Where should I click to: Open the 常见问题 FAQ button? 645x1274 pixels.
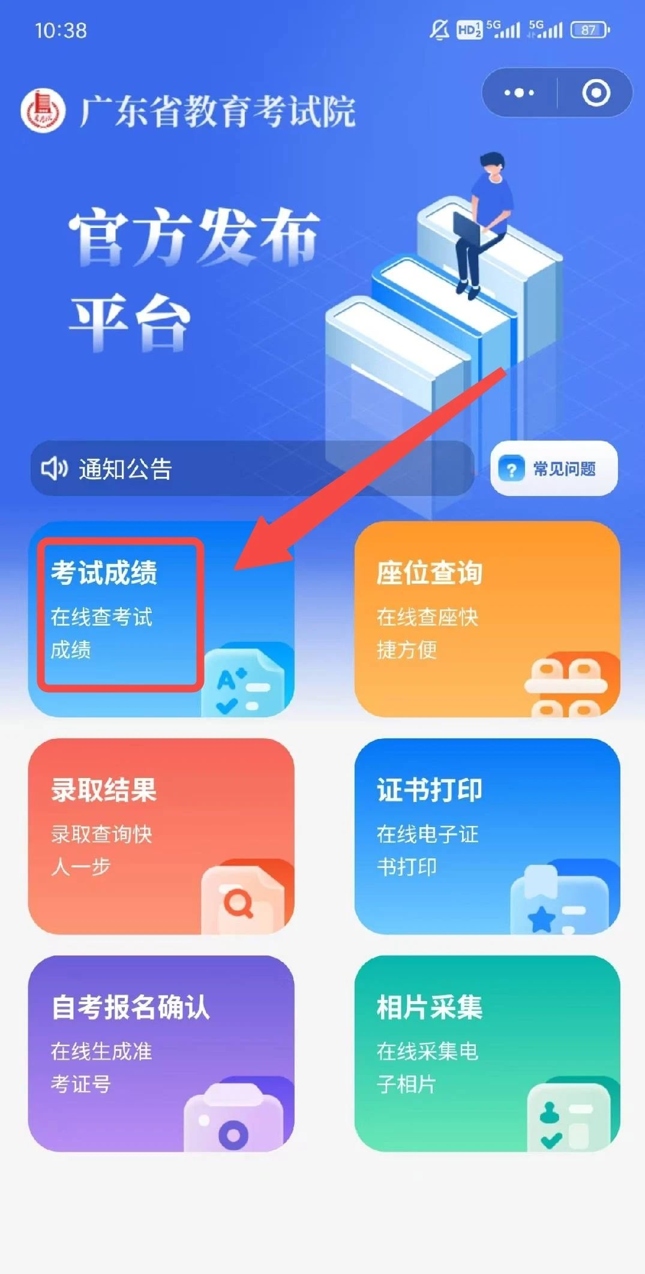tap(554, 468)
